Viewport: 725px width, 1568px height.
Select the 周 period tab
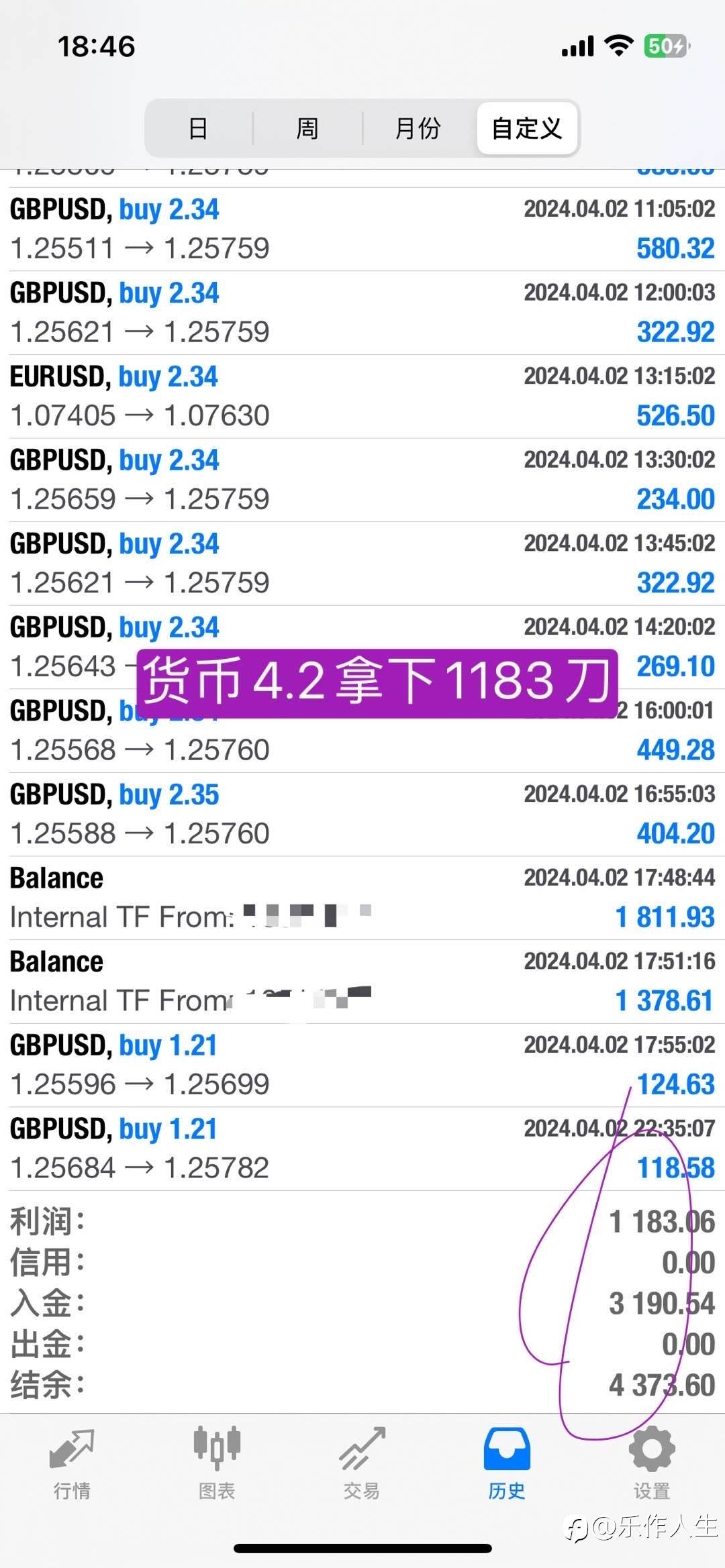[x=307, y=128]
